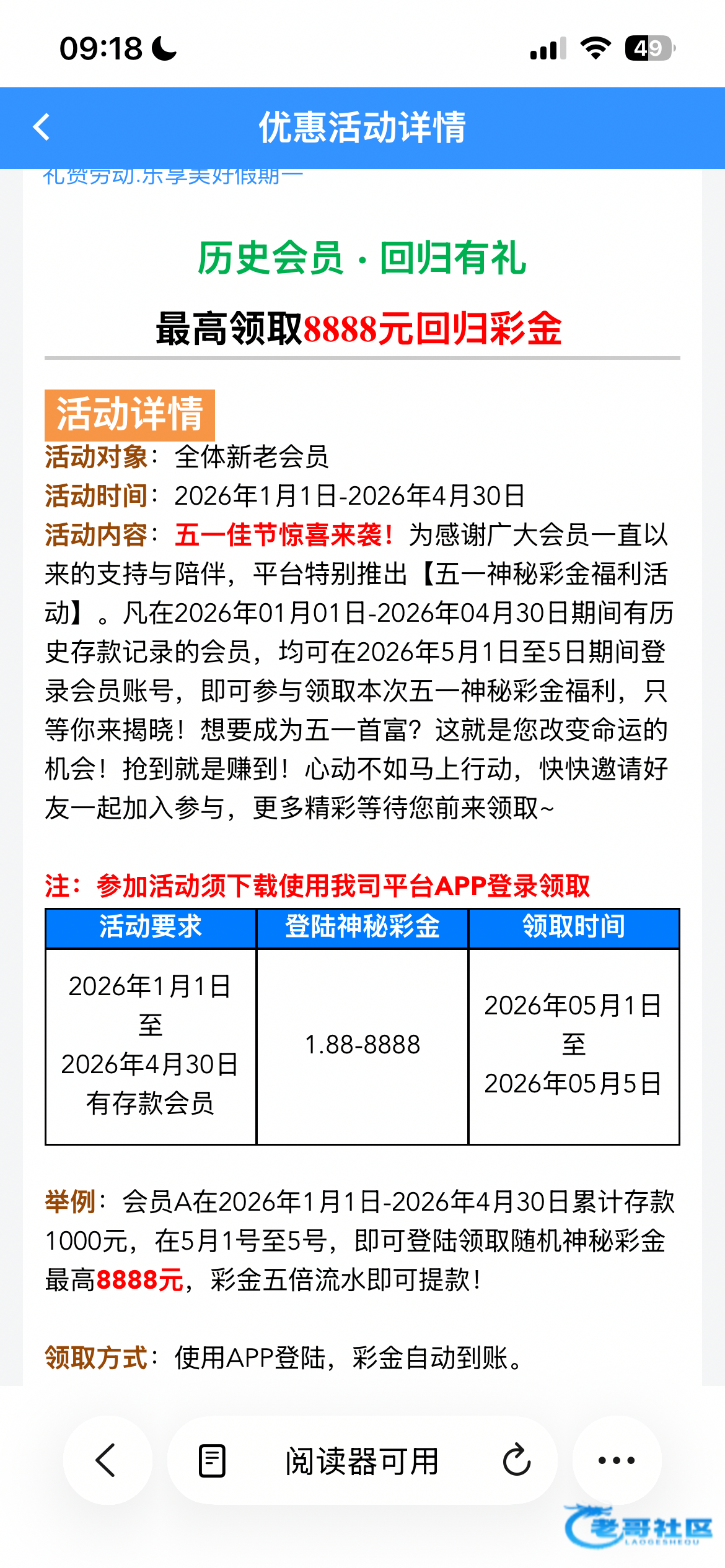Open the reader view page icon
725x1568 pixels.
[211, 1461]
